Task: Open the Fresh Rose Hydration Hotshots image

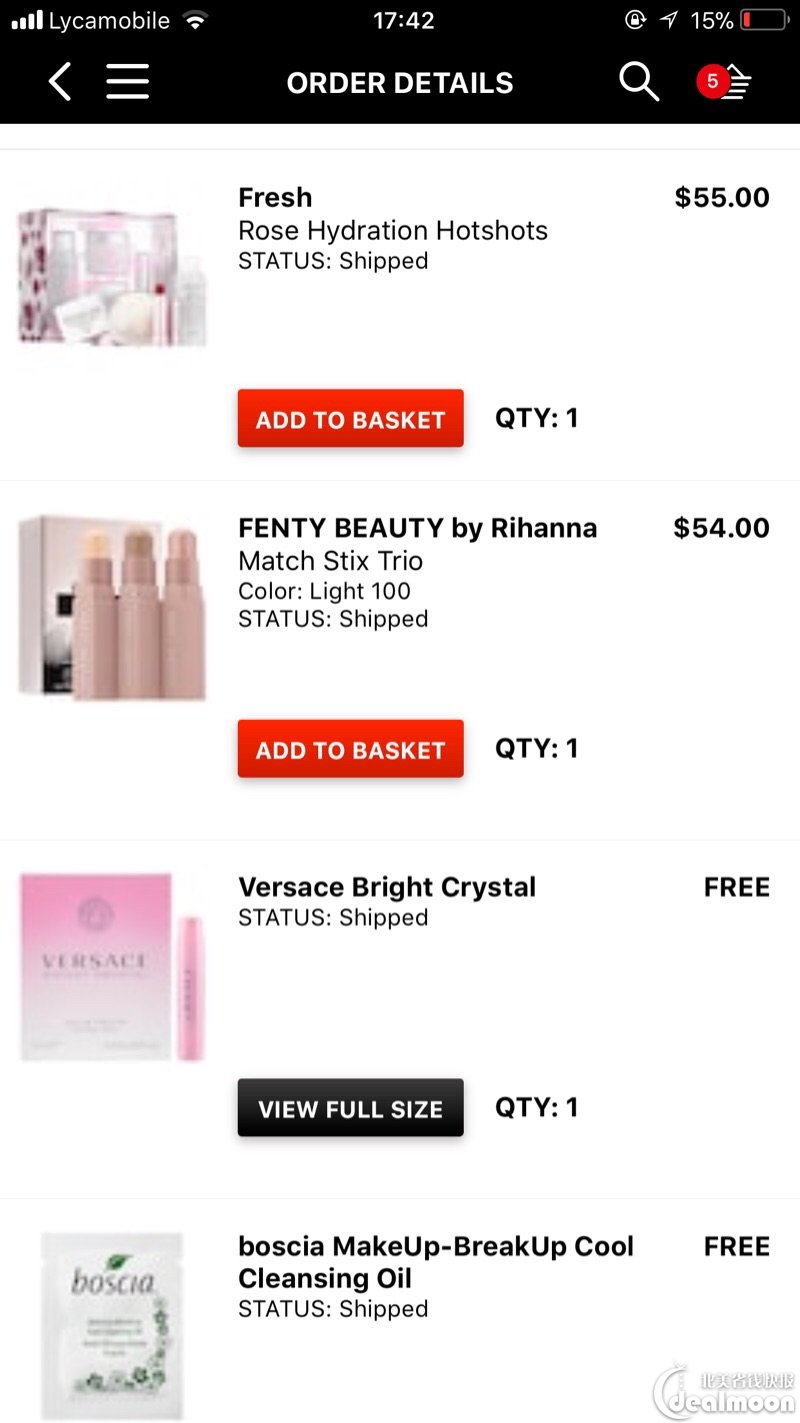Action: (112, 277)
